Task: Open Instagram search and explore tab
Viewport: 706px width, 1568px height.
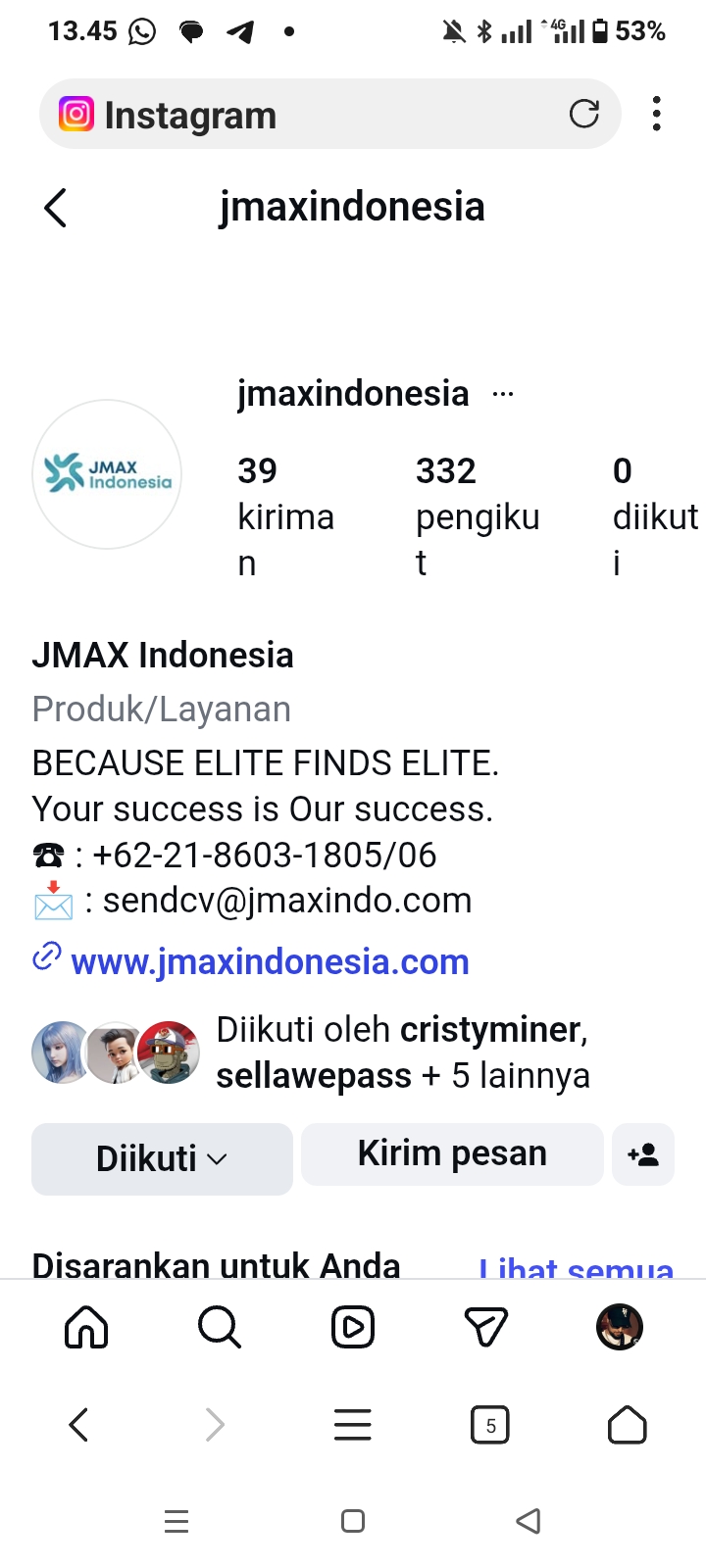Action: pyautogui.click(x=219, y=1328)
